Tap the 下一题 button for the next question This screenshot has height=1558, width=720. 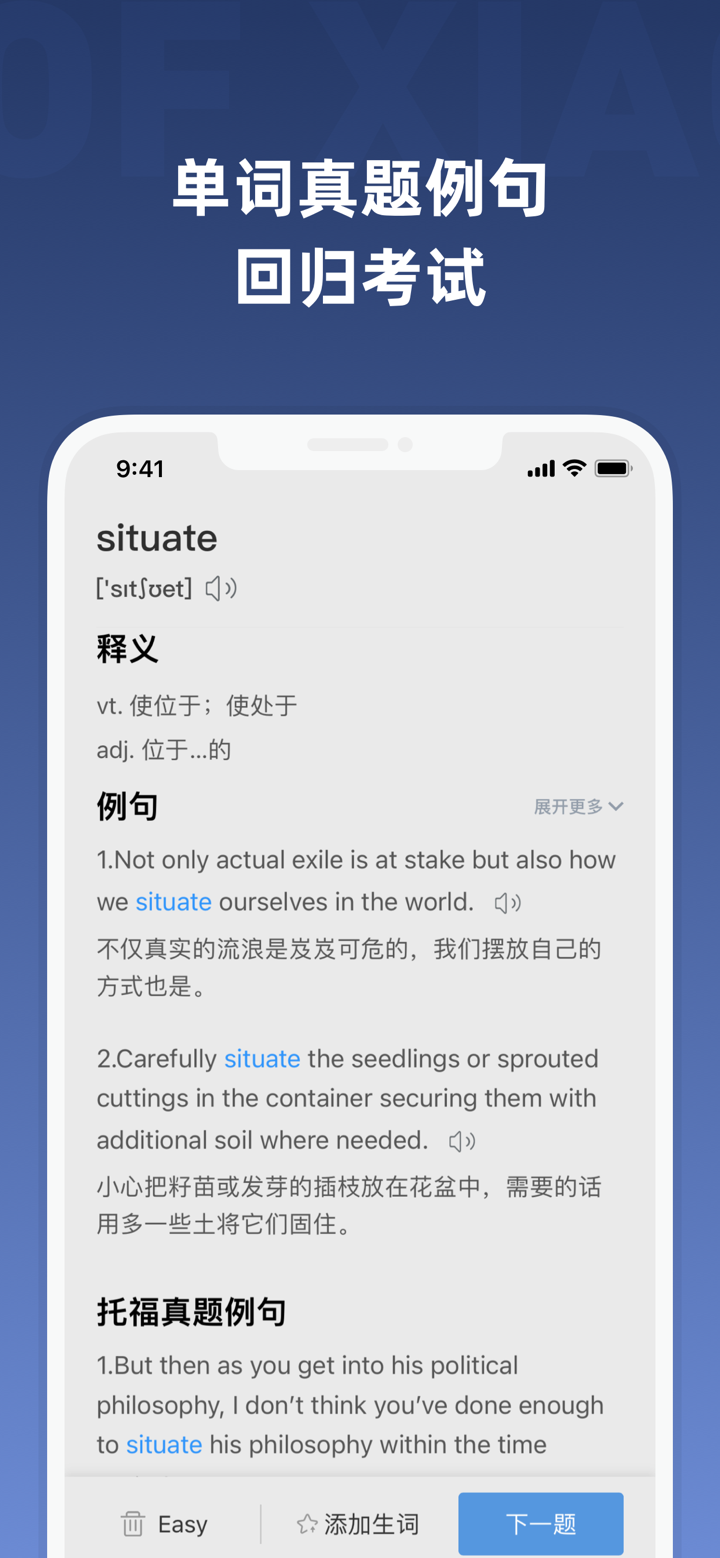pyautogui.click(x=540, y=1523)
